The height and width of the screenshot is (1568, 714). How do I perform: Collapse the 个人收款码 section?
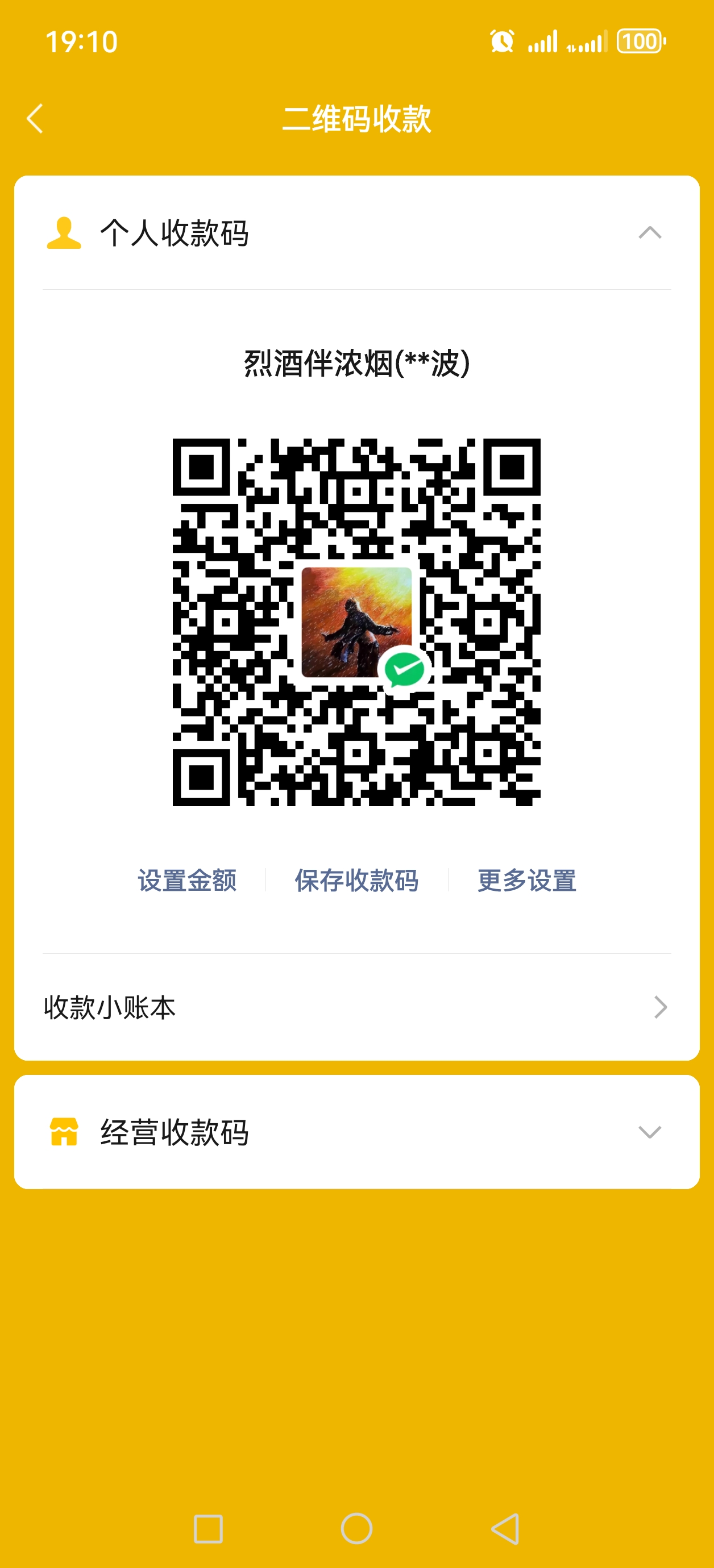(x=649, y=232)
